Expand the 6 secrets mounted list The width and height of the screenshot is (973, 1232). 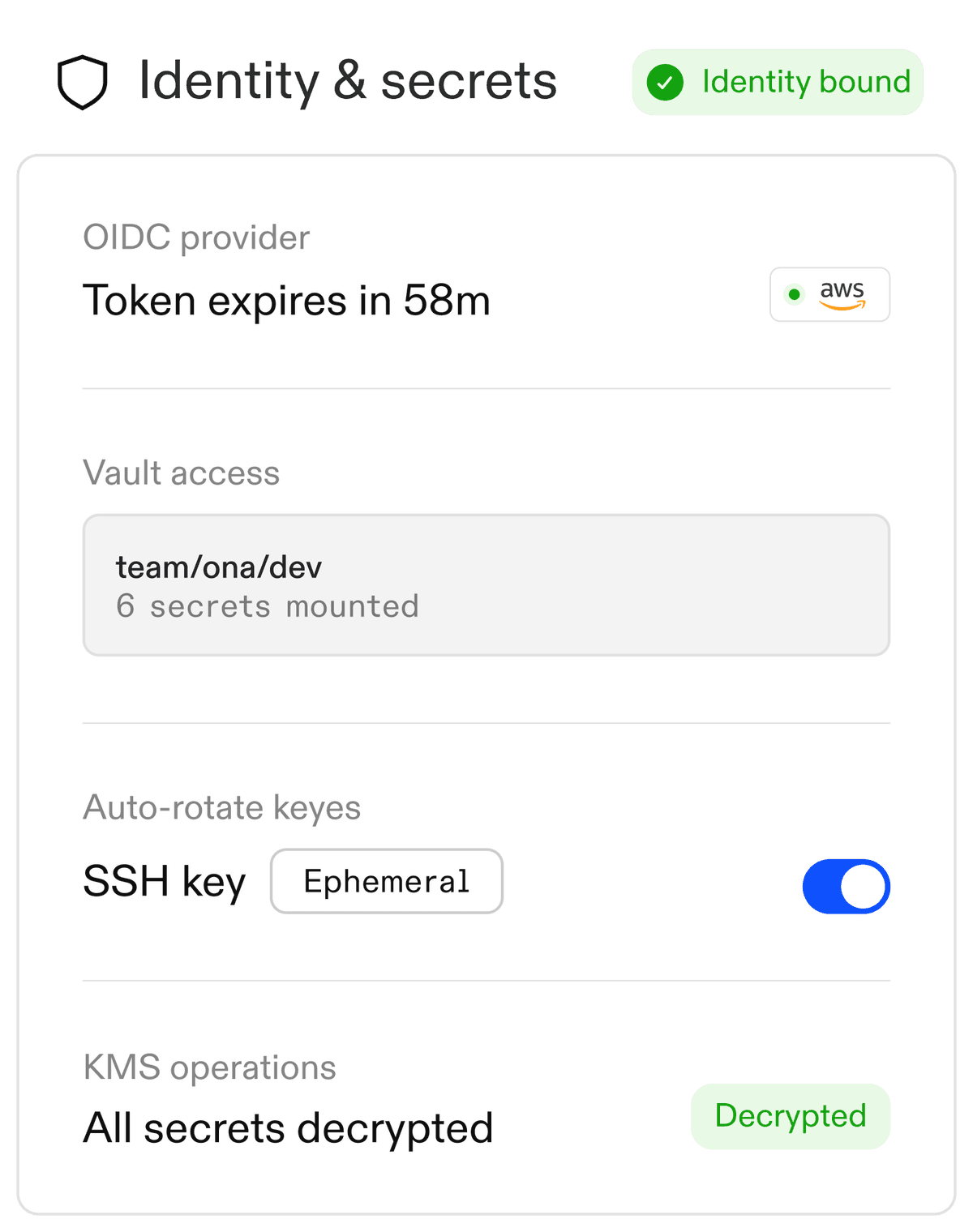coord(268,605)
